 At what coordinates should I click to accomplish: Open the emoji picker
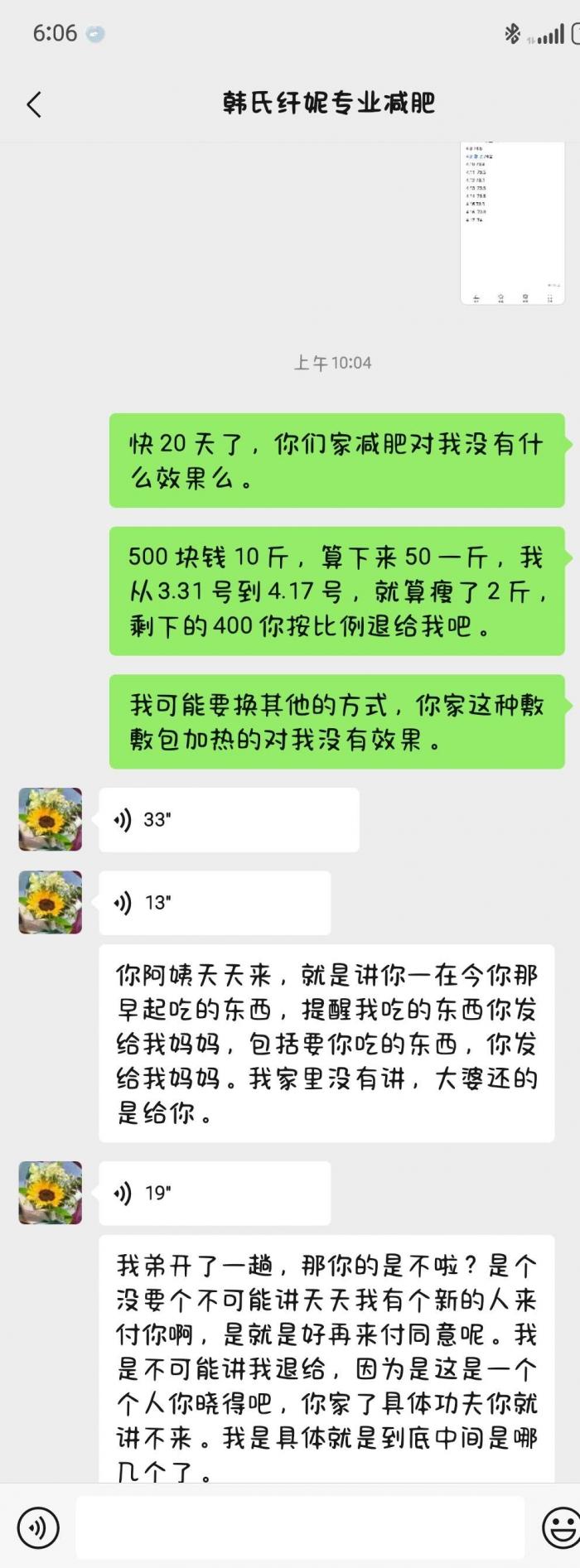click(561, 1527)
